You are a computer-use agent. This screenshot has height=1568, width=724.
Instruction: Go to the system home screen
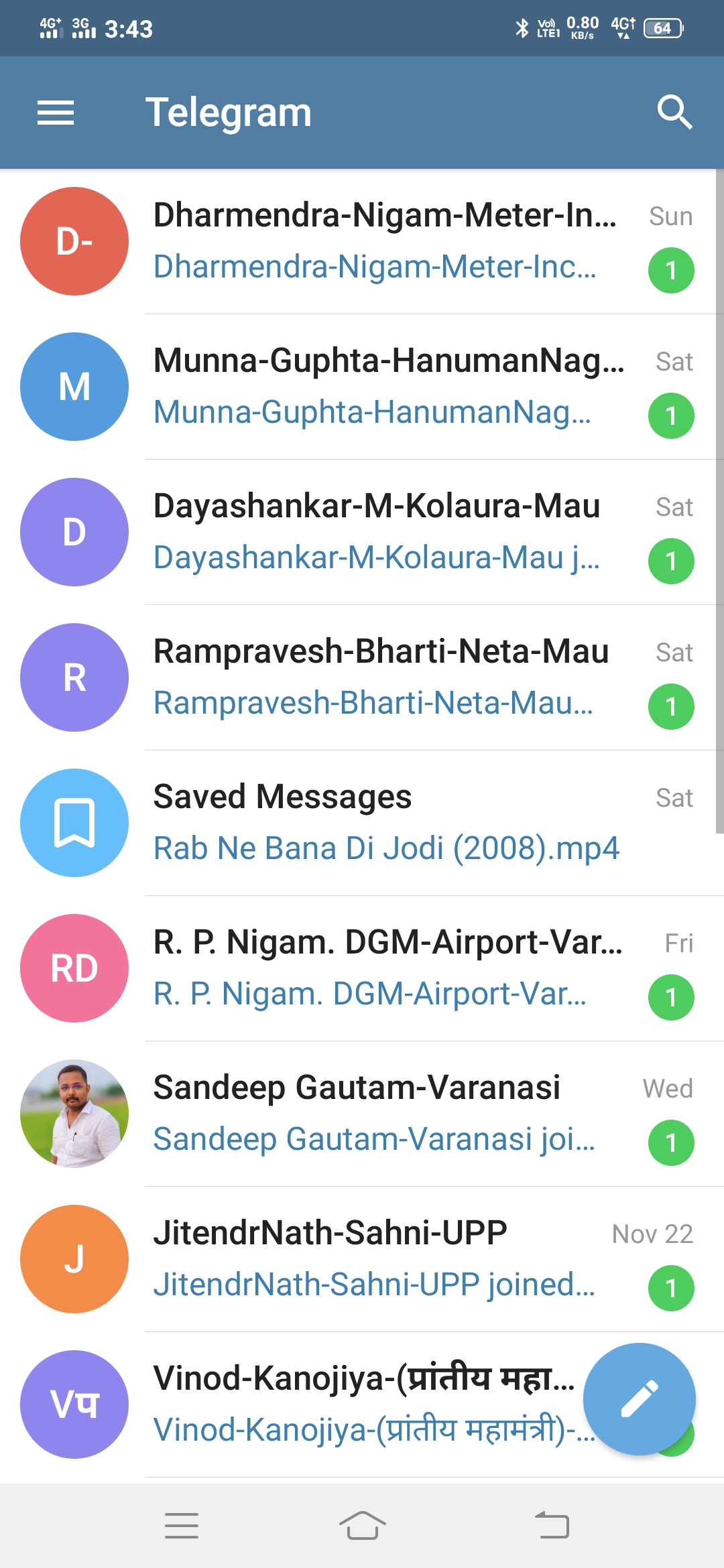362,1526
